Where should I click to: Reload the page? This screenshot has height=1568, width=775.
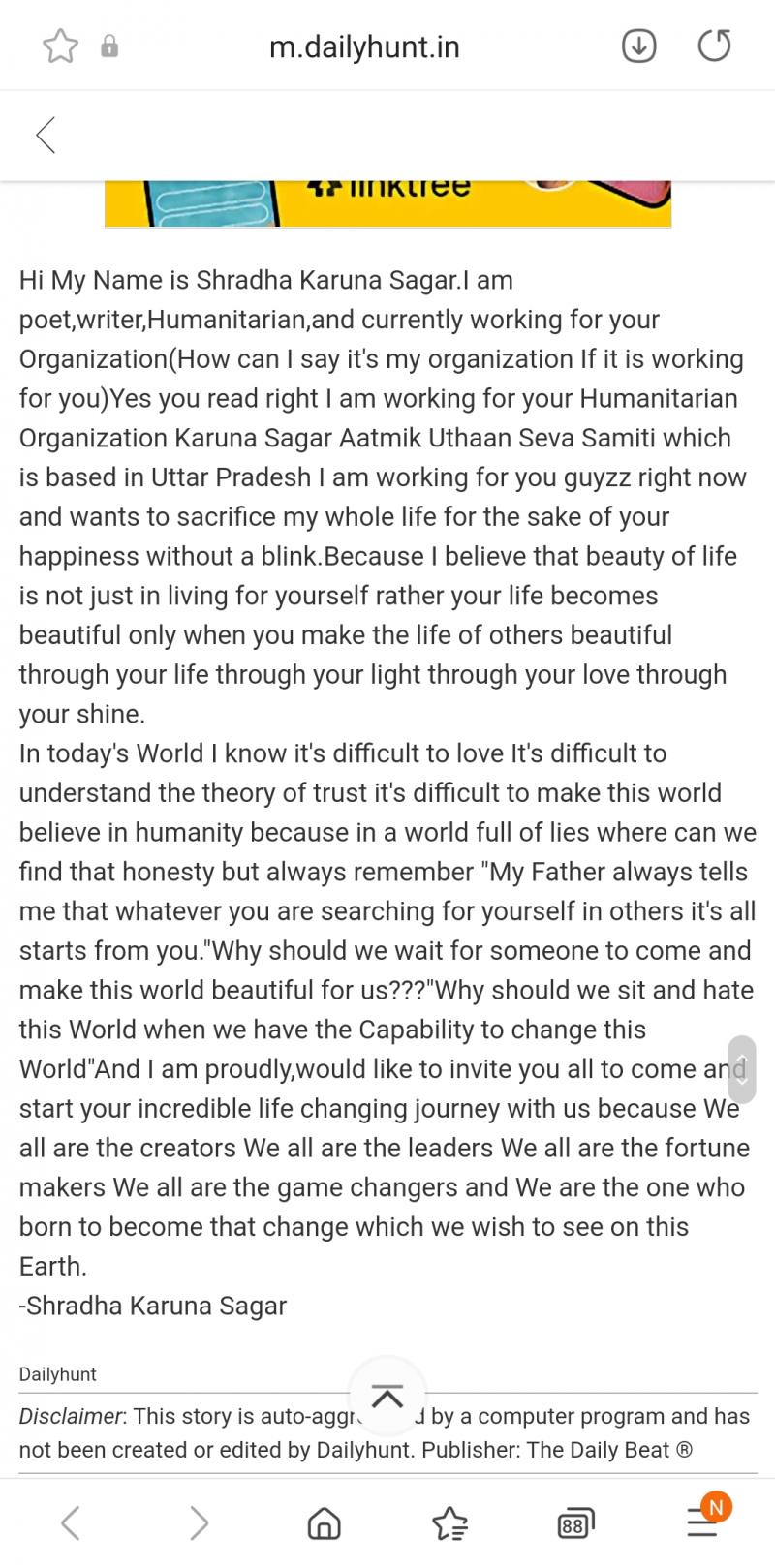coord(714,46)
